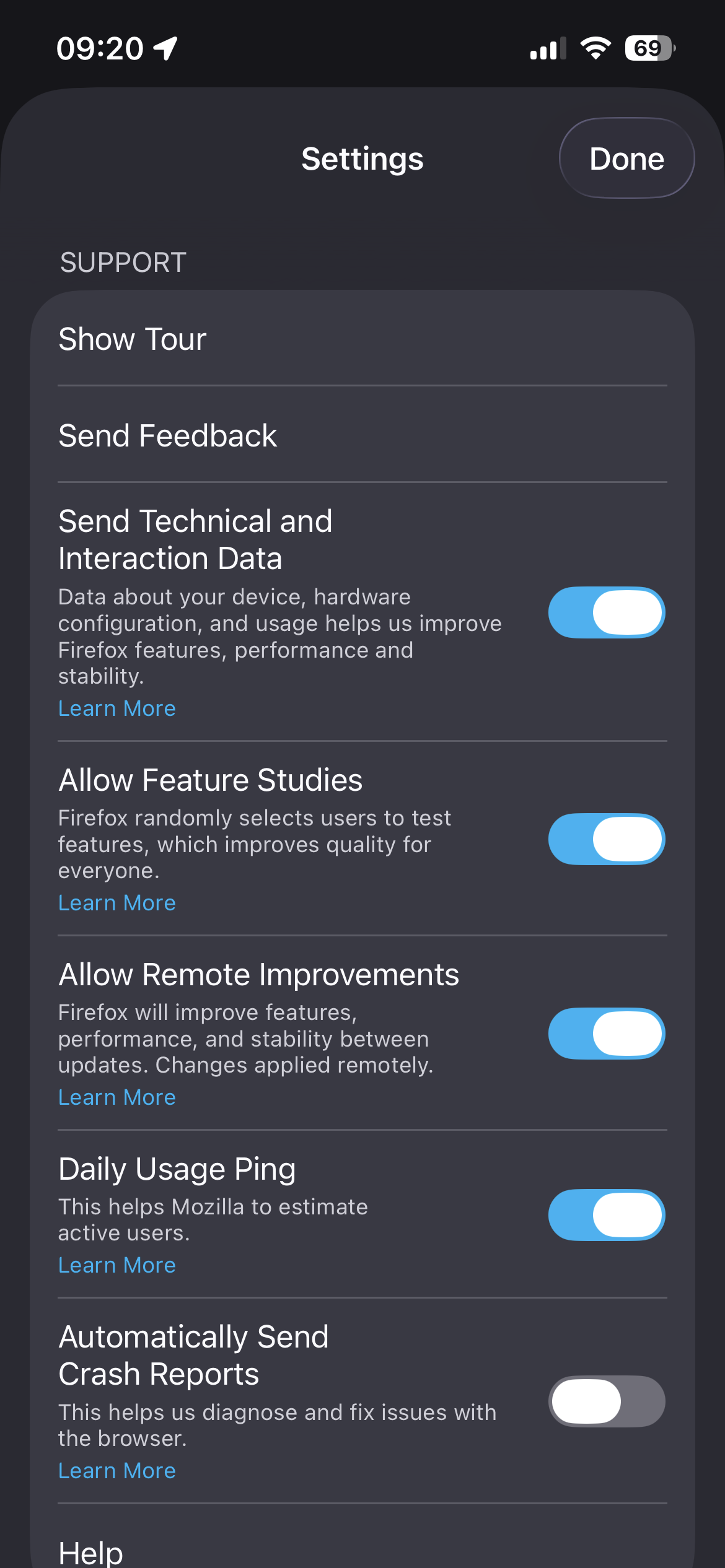The width and height of the screenshot is (725, 1568).
Task: Disable the Daily Usage Ping switch
Action: click(606, 1215)
